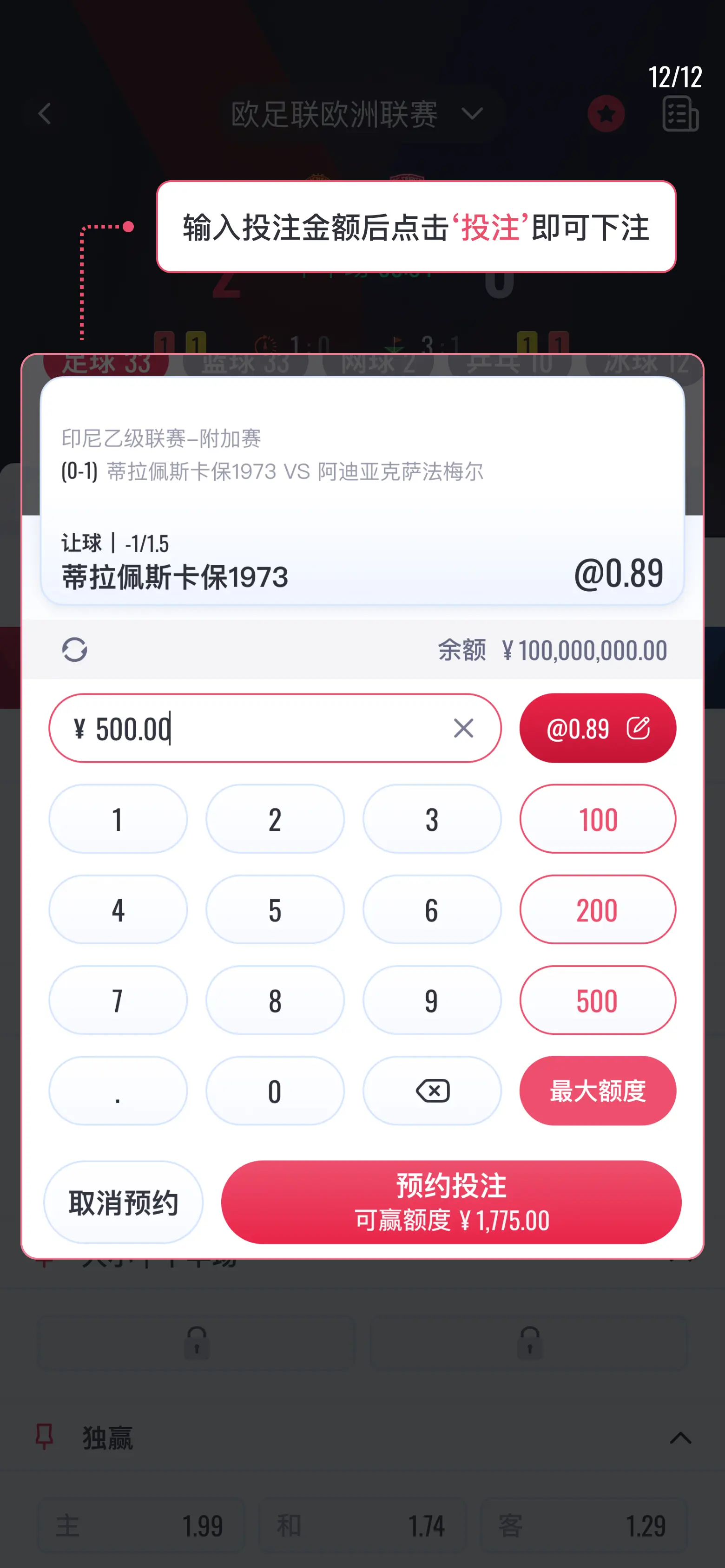Refresh the balance with the refresh icon
This screenshot has height=1568, width=725.
(x=74, y=649)
